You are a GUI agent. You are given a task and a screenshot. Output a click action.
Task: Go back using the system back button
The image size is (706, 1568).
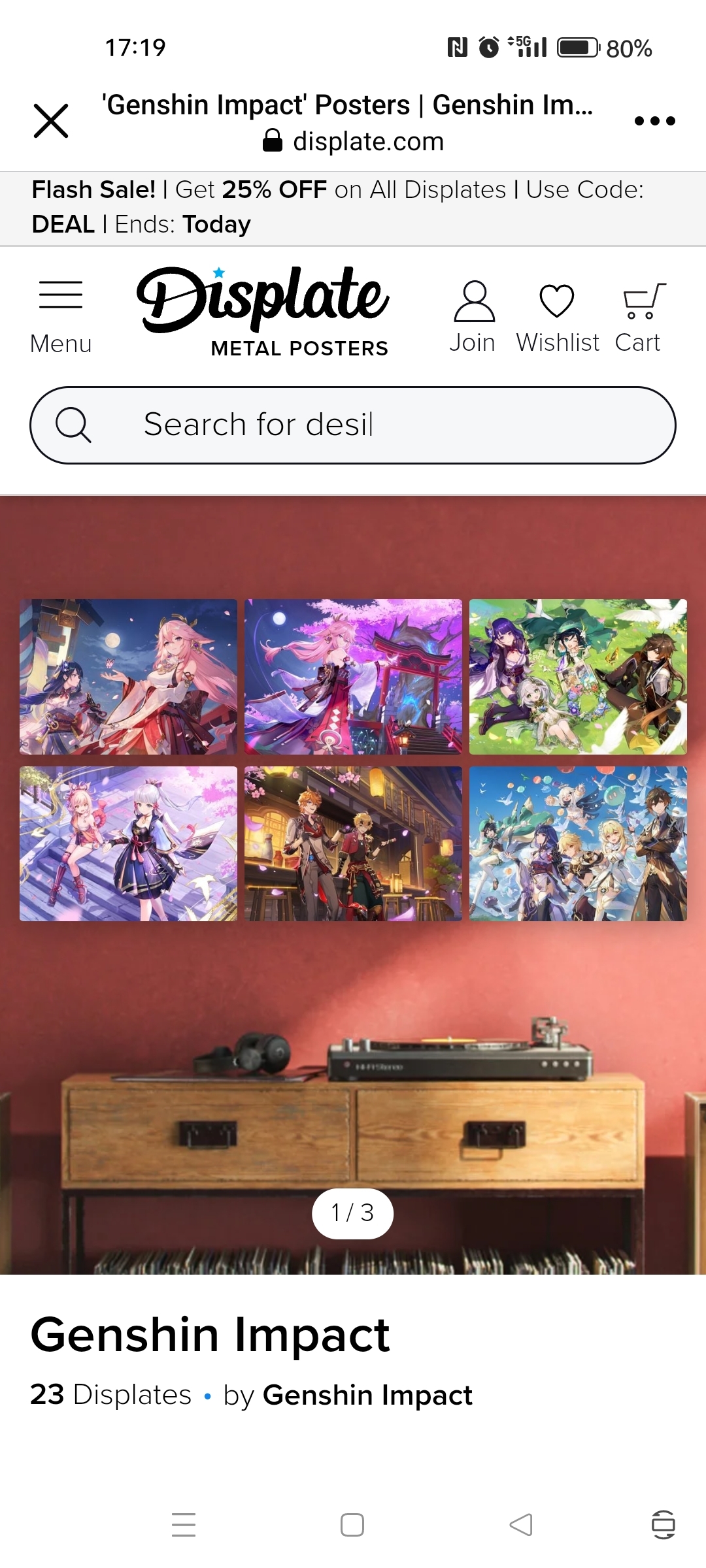521,1525
